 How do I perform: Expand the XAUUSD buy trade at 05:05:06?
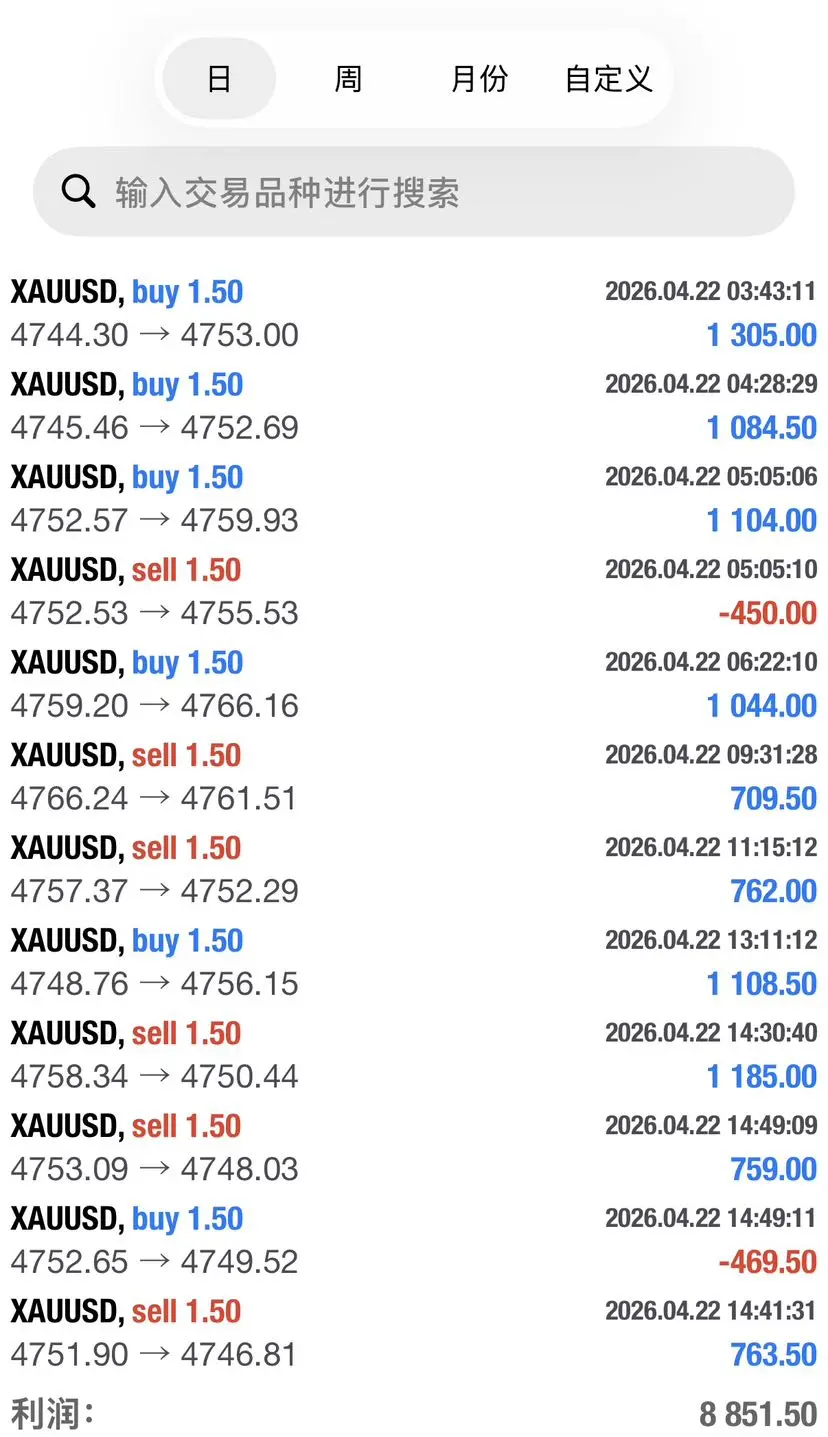pos(413,499)
